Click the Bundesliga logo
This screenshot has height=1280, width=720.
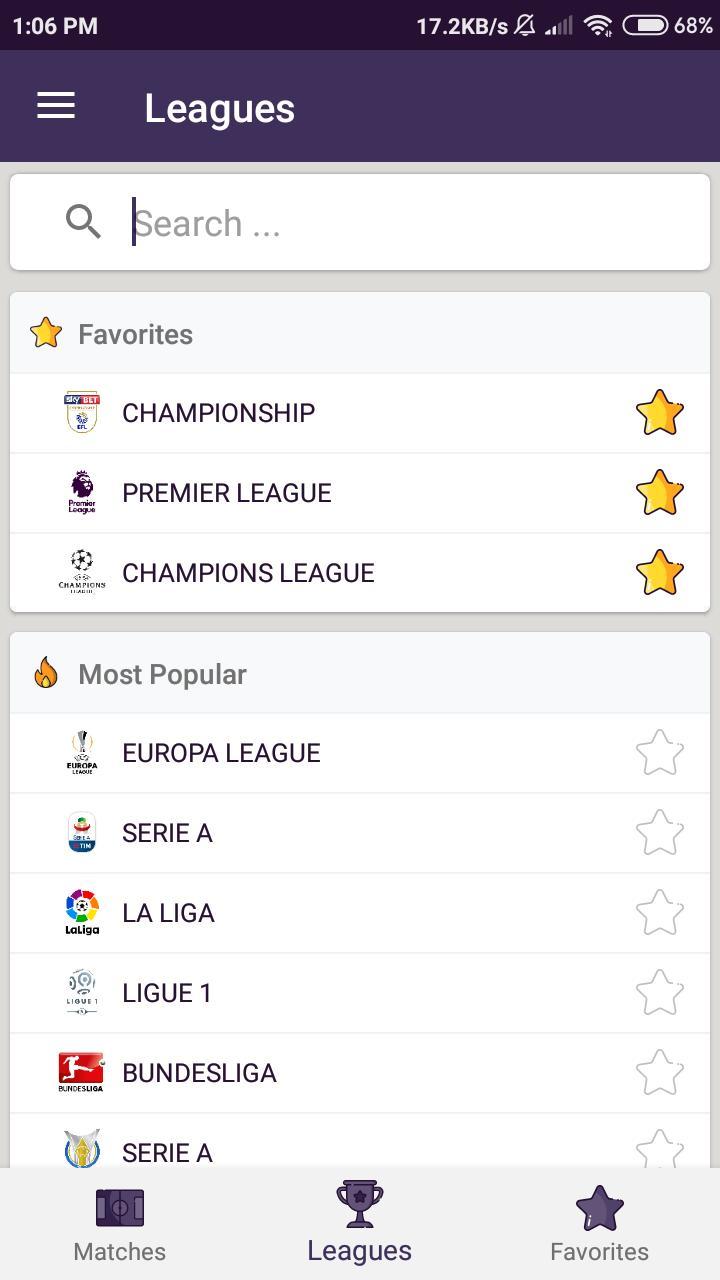[x=81, y=1072]
